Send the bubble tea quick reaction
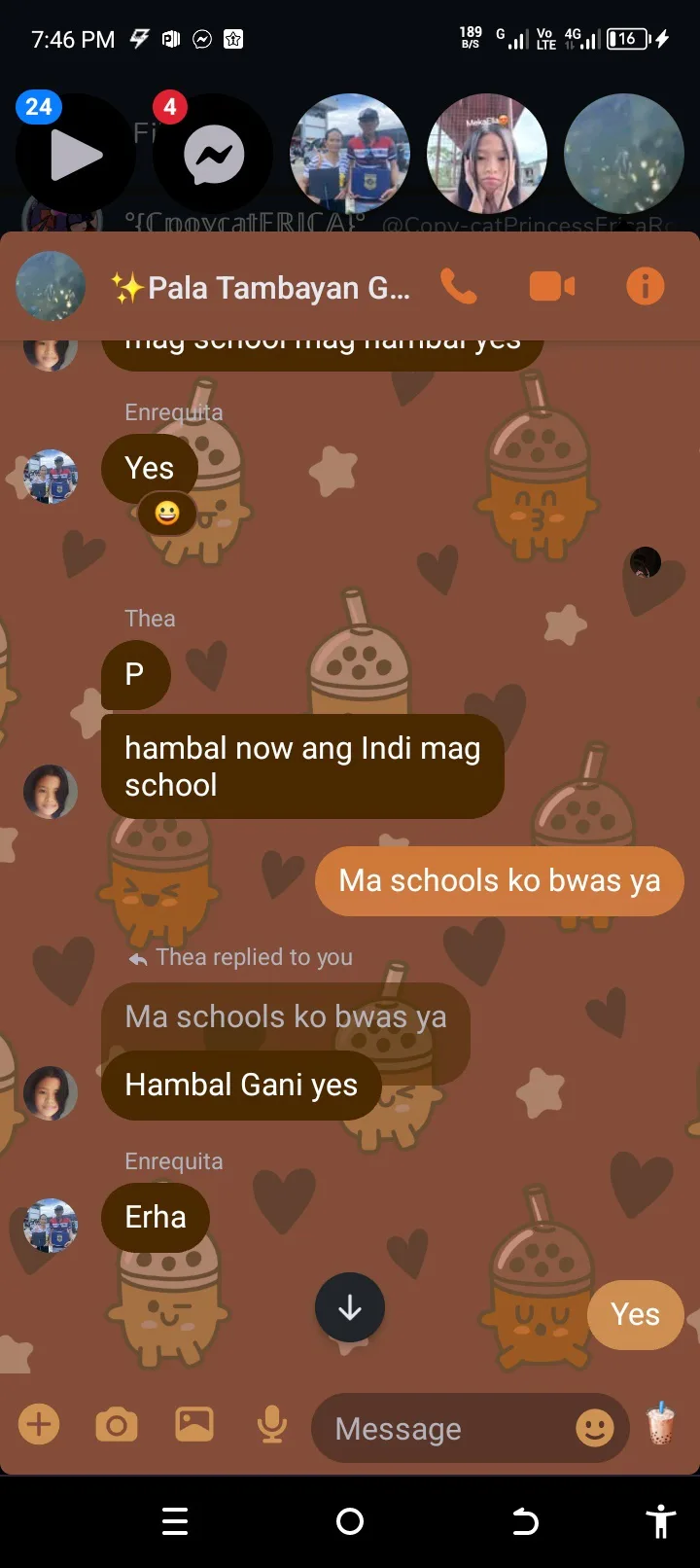Image resolution: width=700 pixels, height=1568 pixels. pyautogui.click(x=661, y=1424)
